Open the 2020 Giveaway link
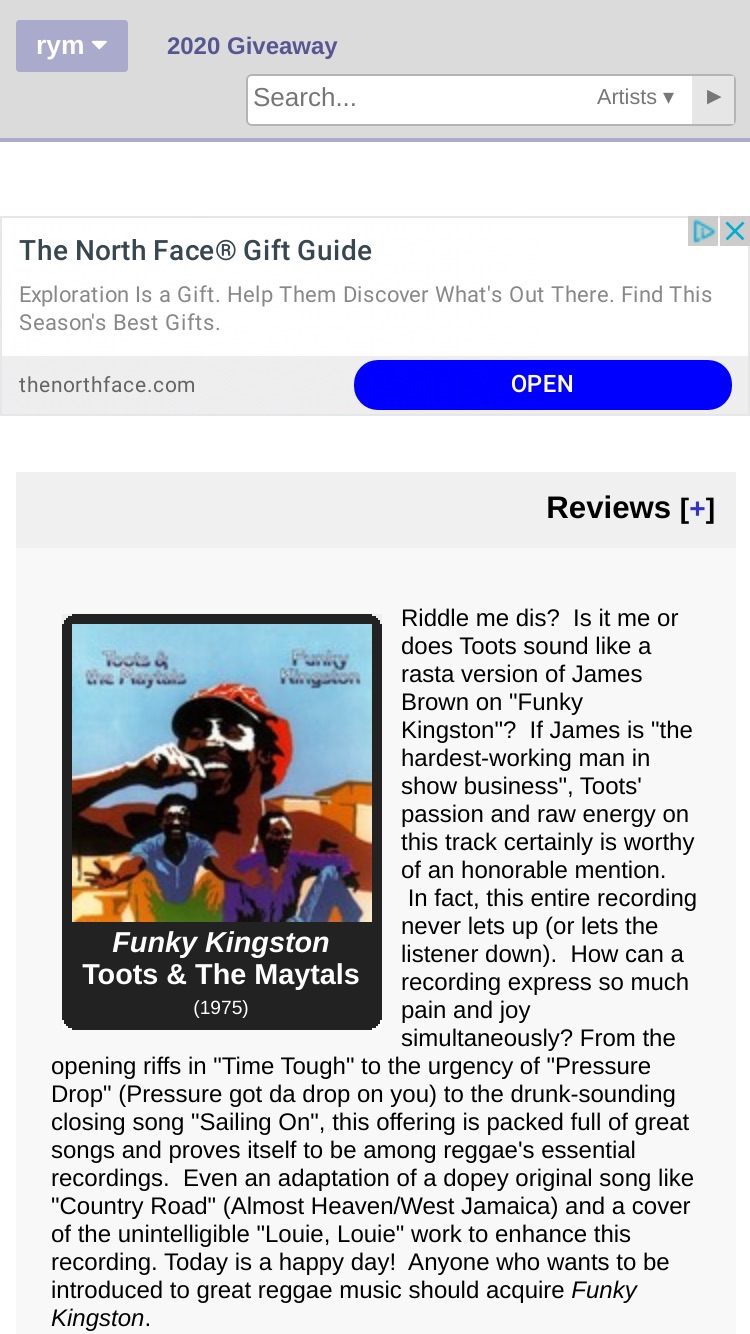The image size is (750, 1334). (x=252, y=46)
